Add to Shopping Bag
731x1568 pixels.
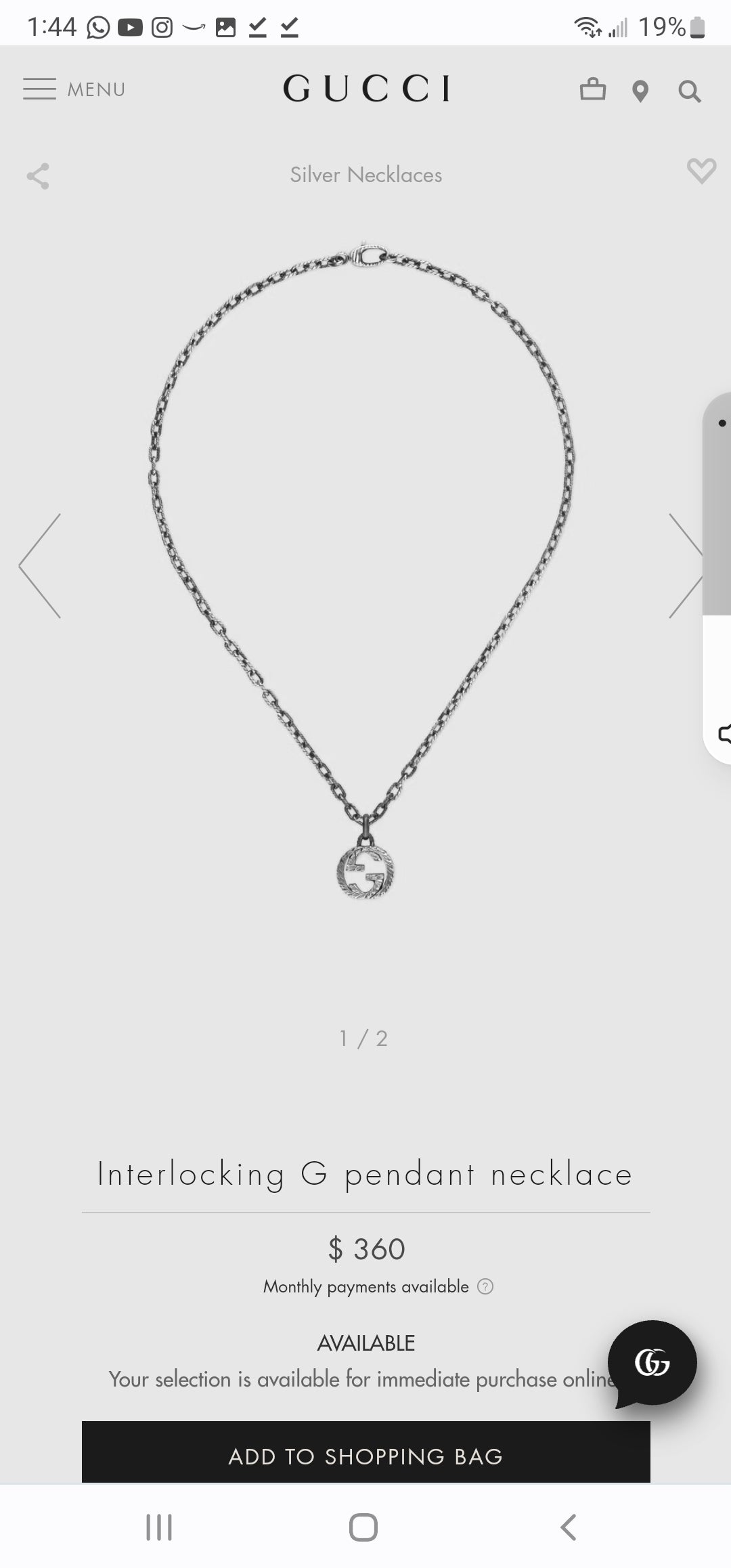[365, 1456]
